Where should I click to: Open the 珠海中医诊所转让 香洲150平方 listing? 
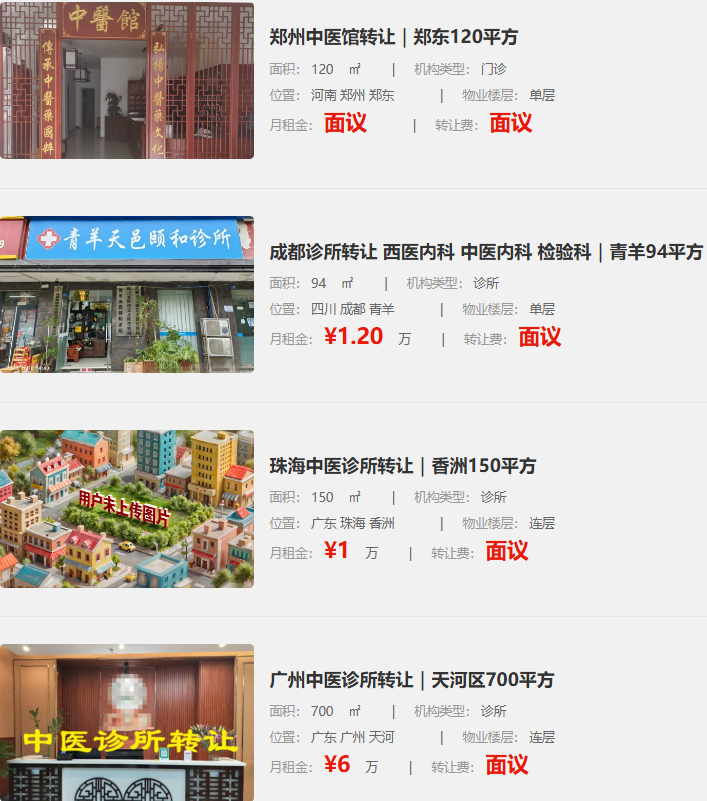403,466
